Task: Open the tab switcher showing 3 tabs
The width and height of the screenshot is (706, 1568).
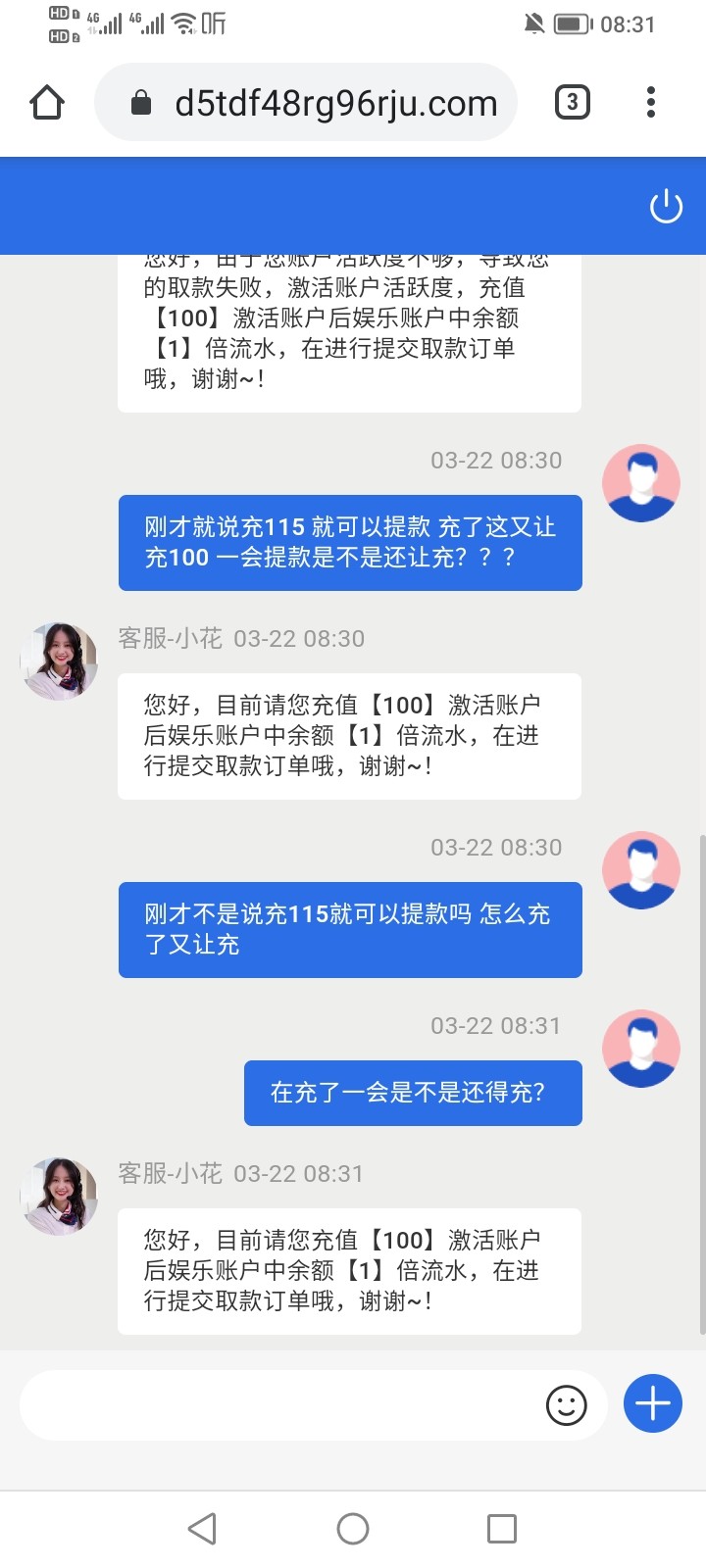Action: coord(573,103)
